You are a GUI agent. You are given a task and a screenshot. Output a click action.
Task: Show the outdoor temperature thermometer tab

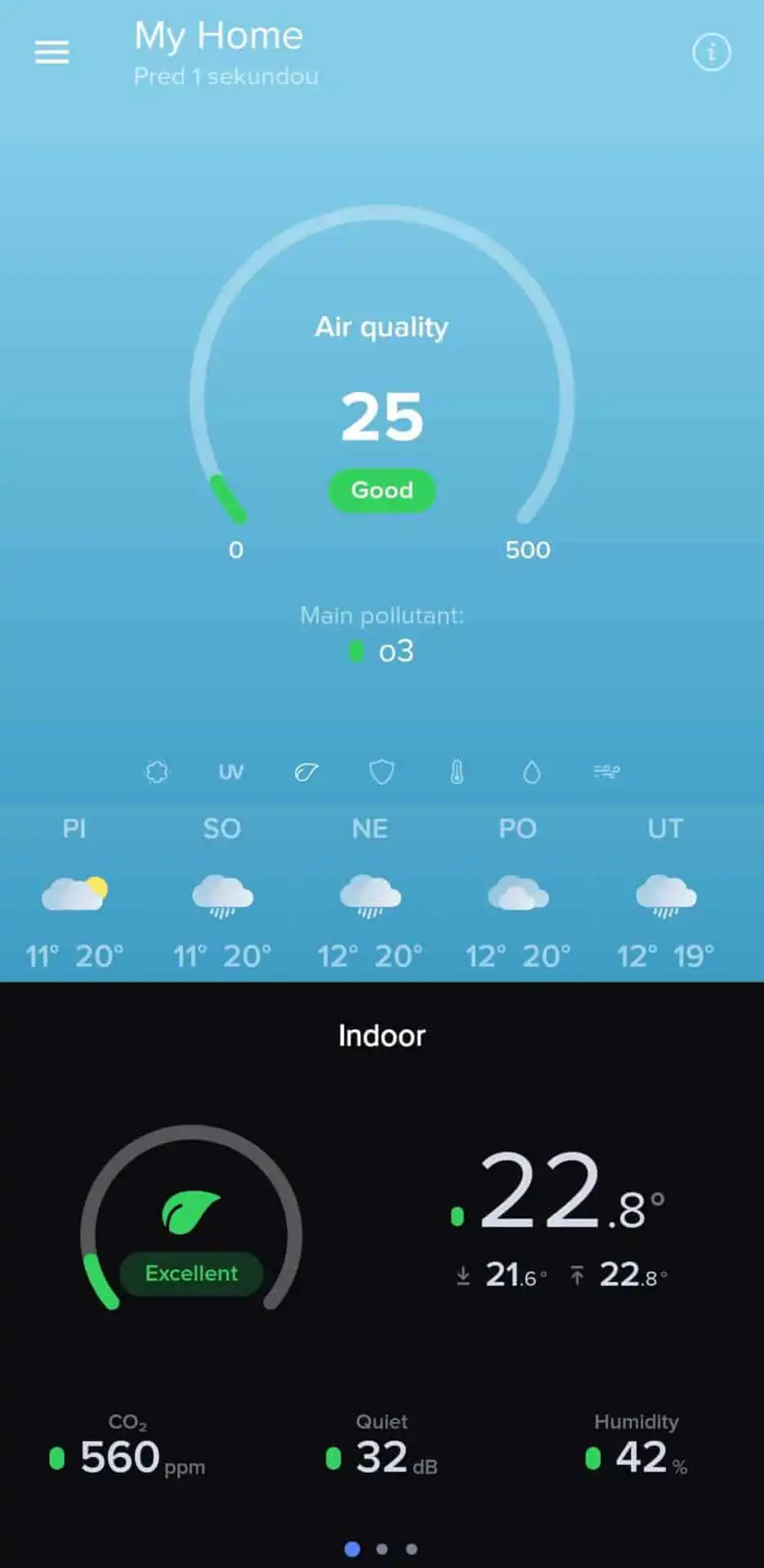(457, 772)
